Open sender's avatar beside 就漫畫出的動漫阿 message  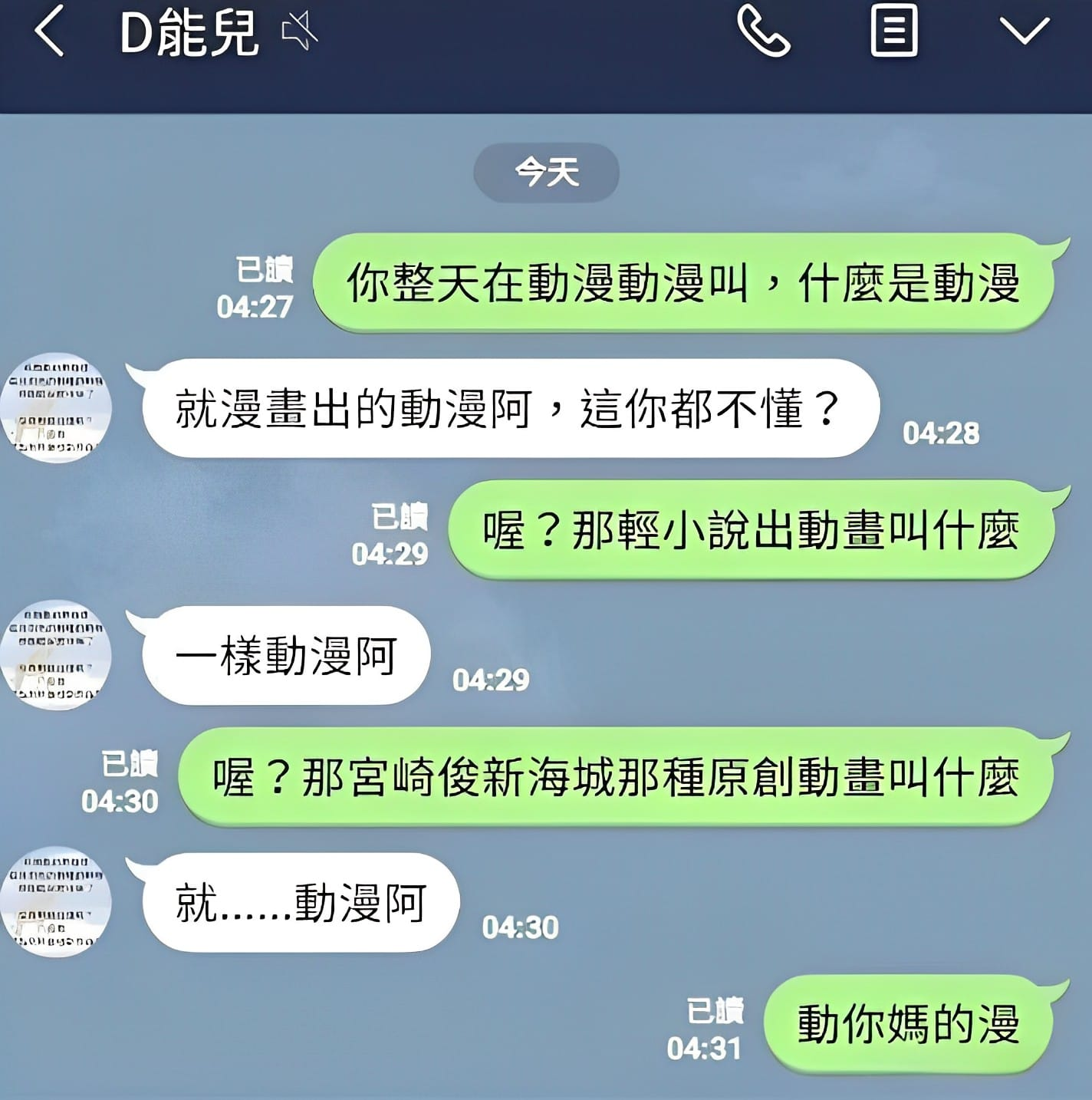tap(57, 407)
